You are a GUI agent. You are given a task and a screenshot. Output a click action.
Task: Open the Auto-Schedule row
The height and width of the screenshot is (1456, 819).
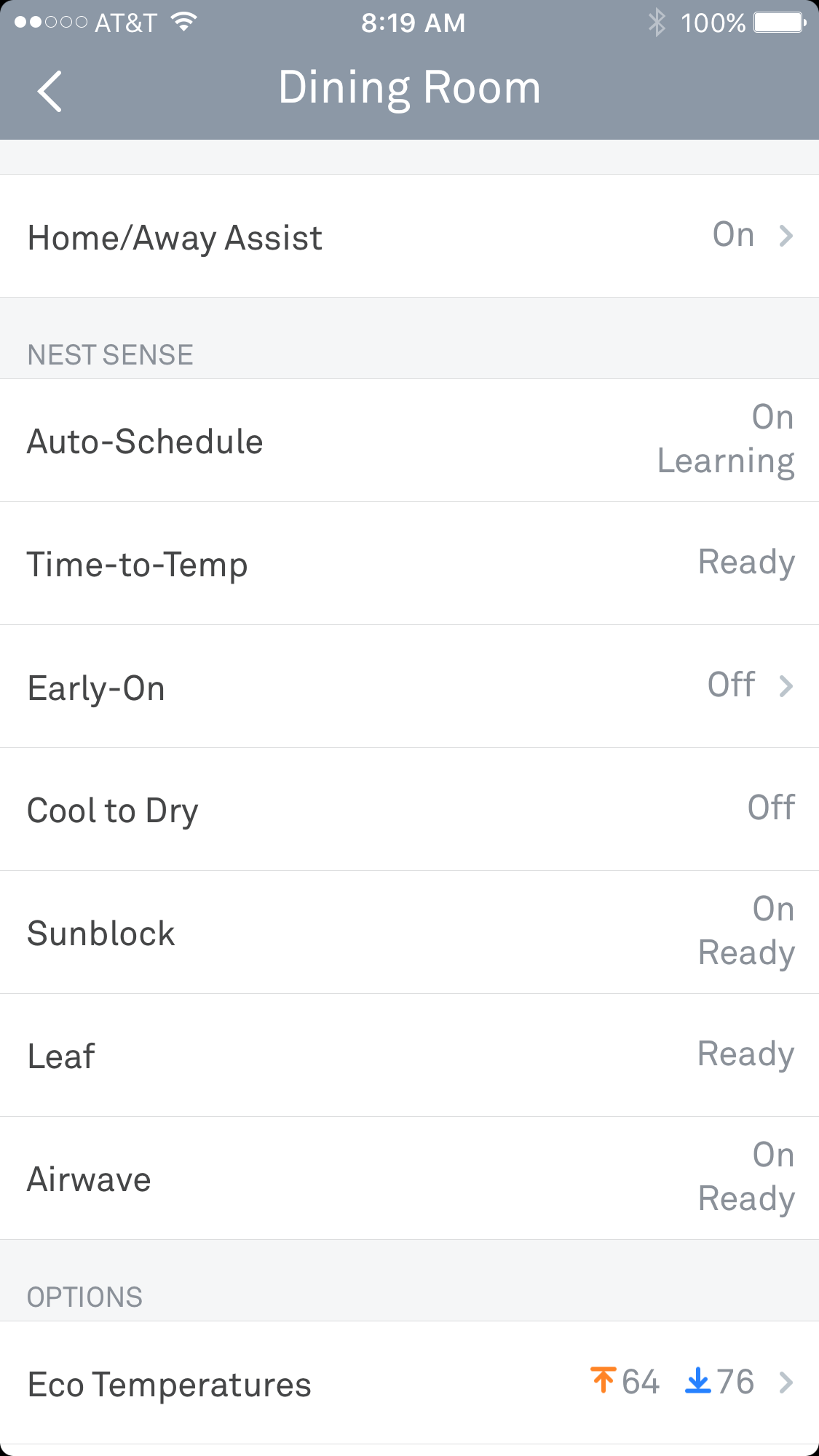click(x=409, y=440)
